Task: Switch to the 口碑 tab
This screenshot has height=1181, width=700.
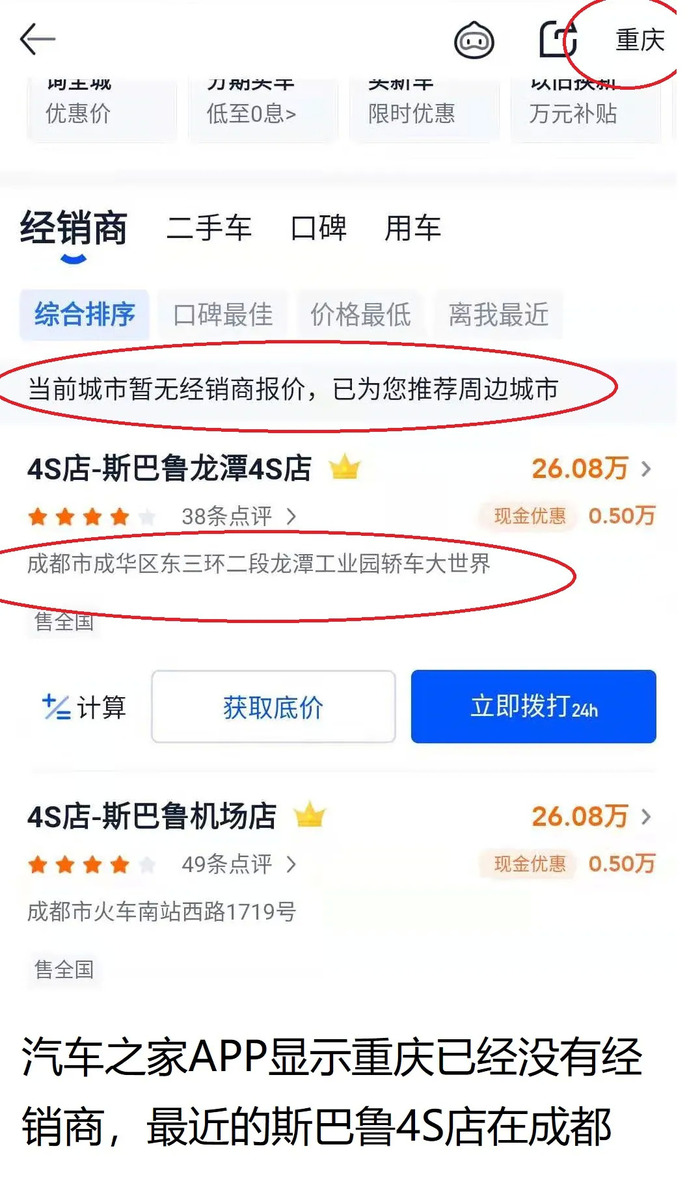Action: [318, 228]
